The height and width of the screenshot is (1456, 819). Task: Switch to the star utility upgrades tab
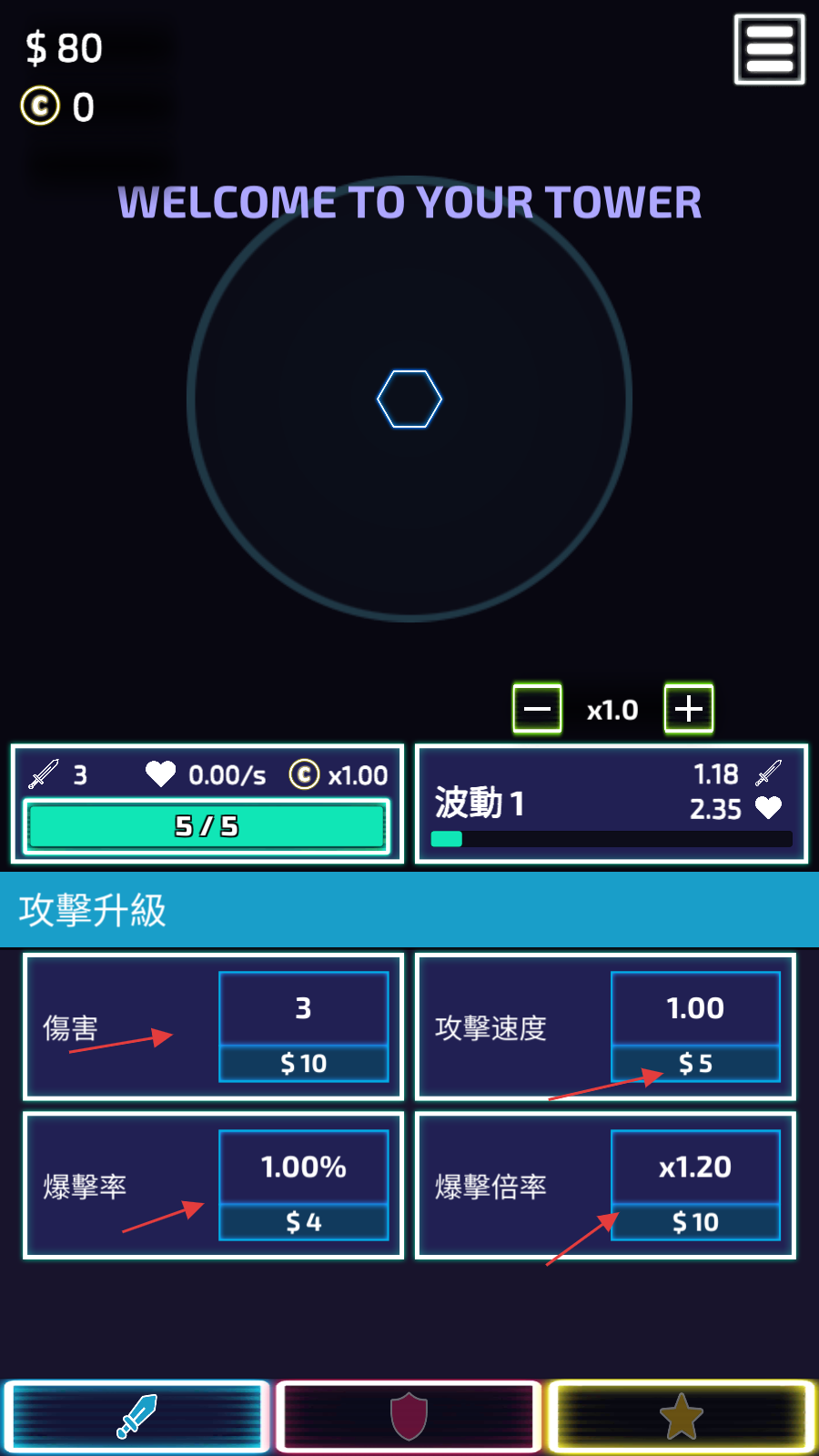click(681, 1416)
